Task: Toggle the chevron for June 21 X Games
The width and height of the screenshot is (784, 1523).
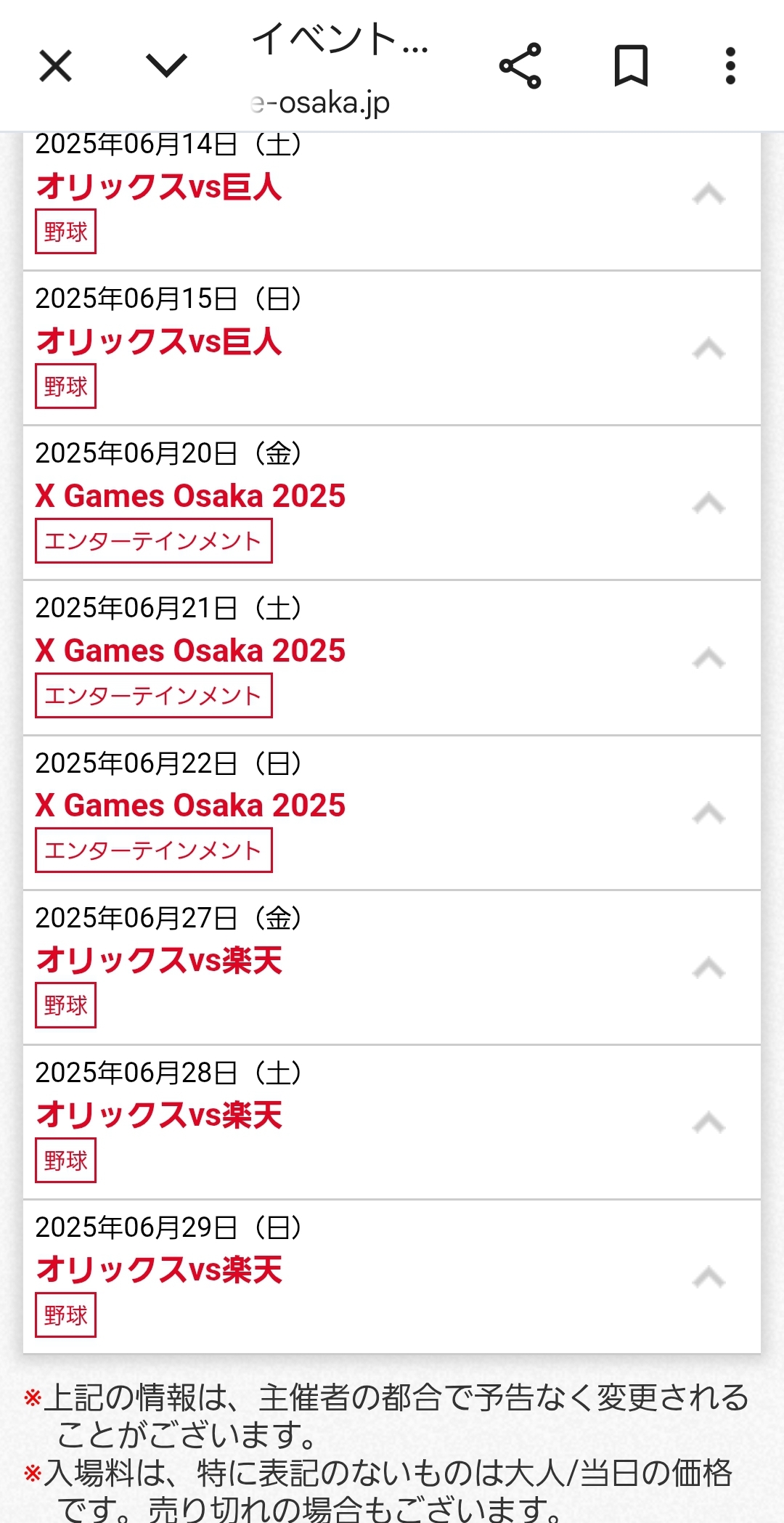Action: coord(709,658)
